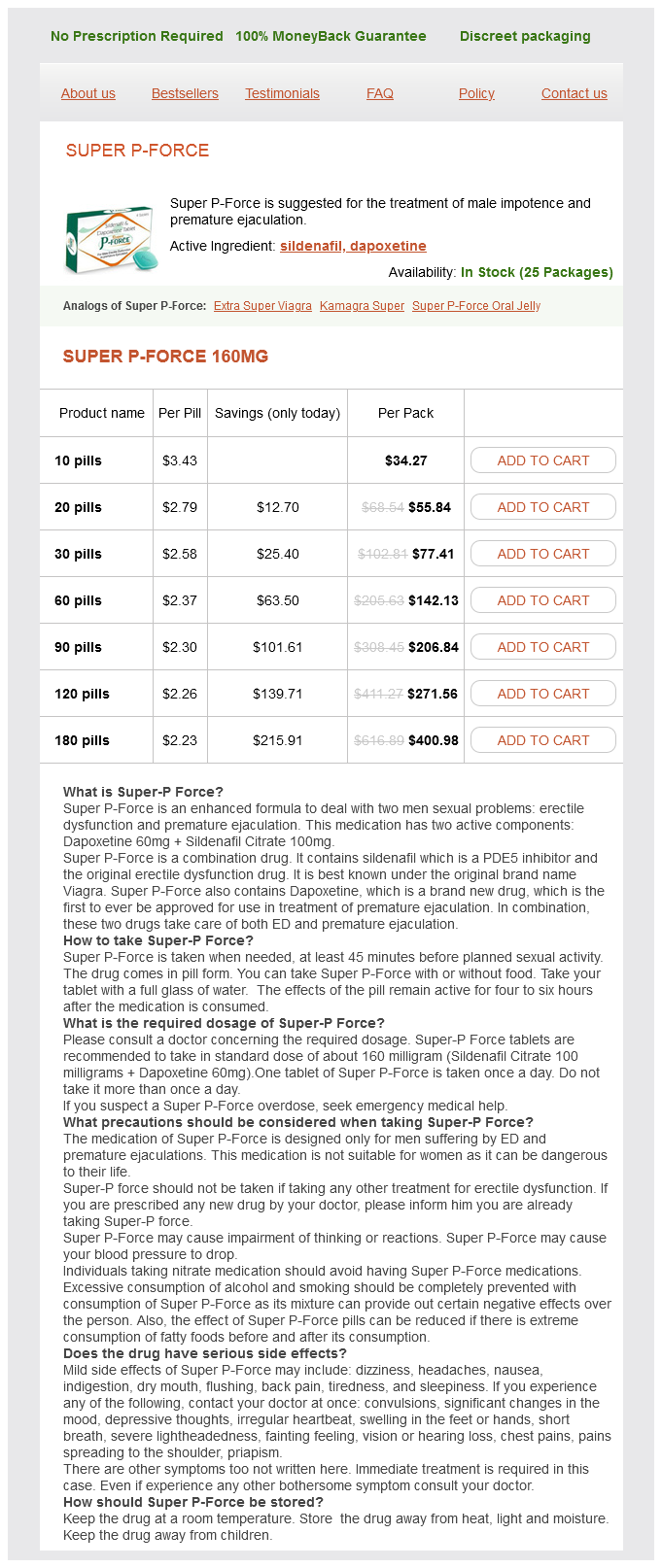The width and height of the screenshot is (662, 1568).
Task: Add the 180 pills pack to cart
Action: coord(543,740)
